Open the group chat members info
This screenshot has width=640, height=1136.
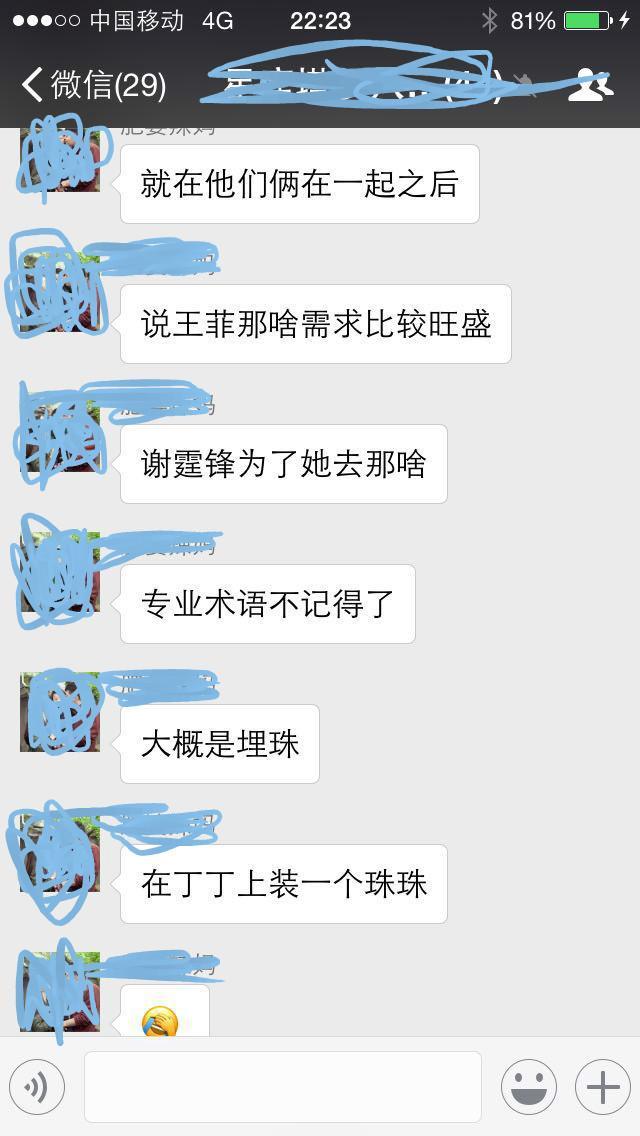pyautogui.click(x=590, y=86)
